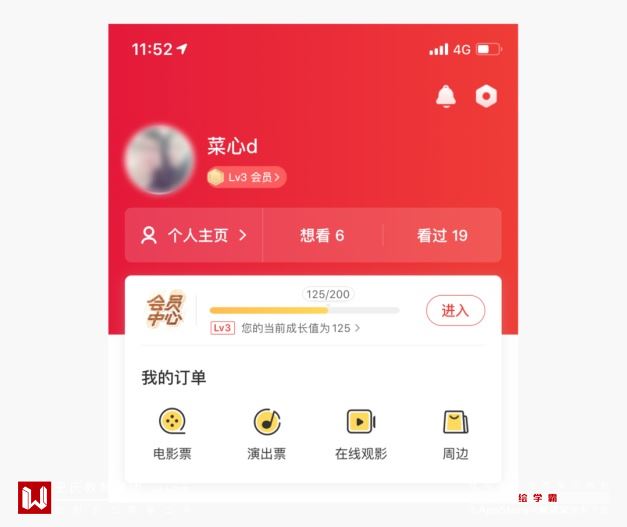Open 演出票 show ticket orders

(266, 433)
